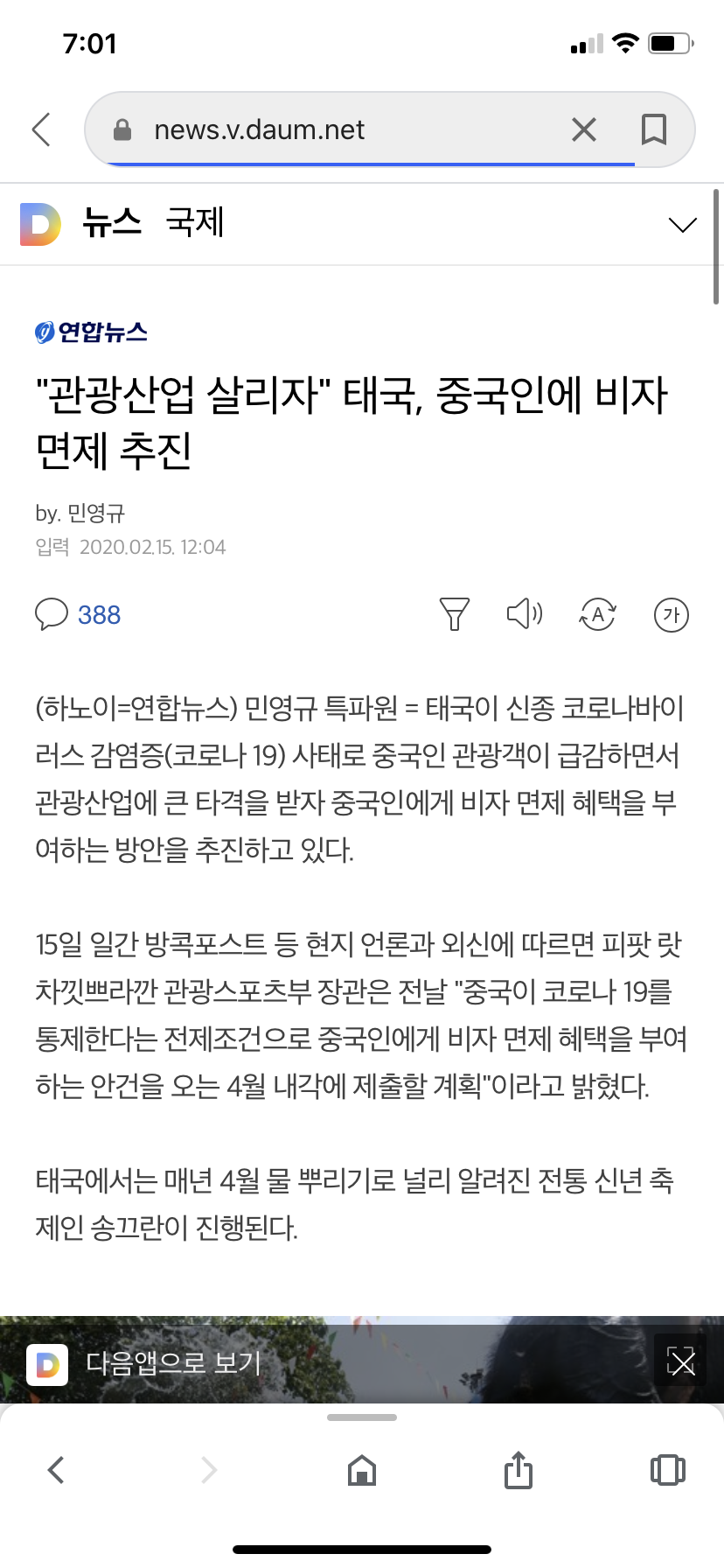
Task: Dismiss the 다음앱으로 보기 banner
Action: click(x=680, y=1361)
